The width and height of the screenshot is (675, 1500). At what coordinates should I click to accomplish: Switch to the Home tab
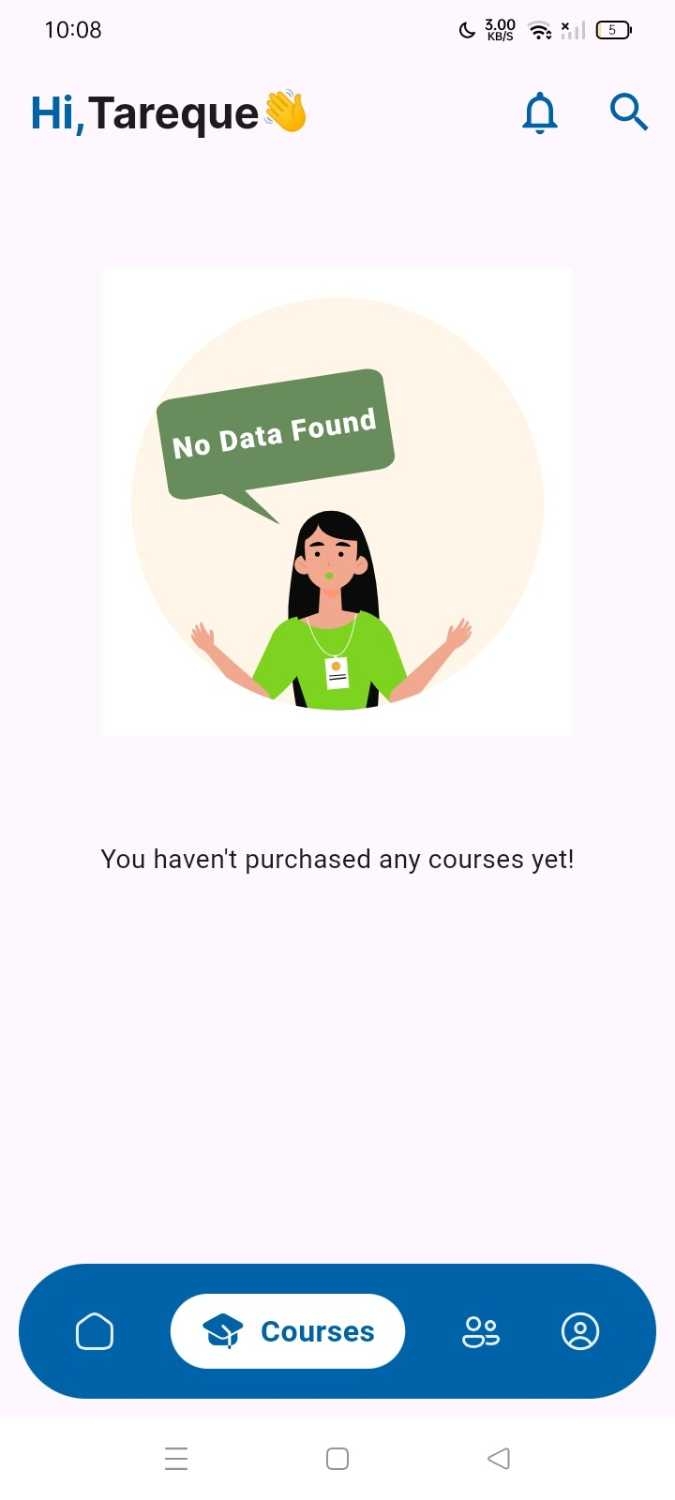(x=95, y=1331)
